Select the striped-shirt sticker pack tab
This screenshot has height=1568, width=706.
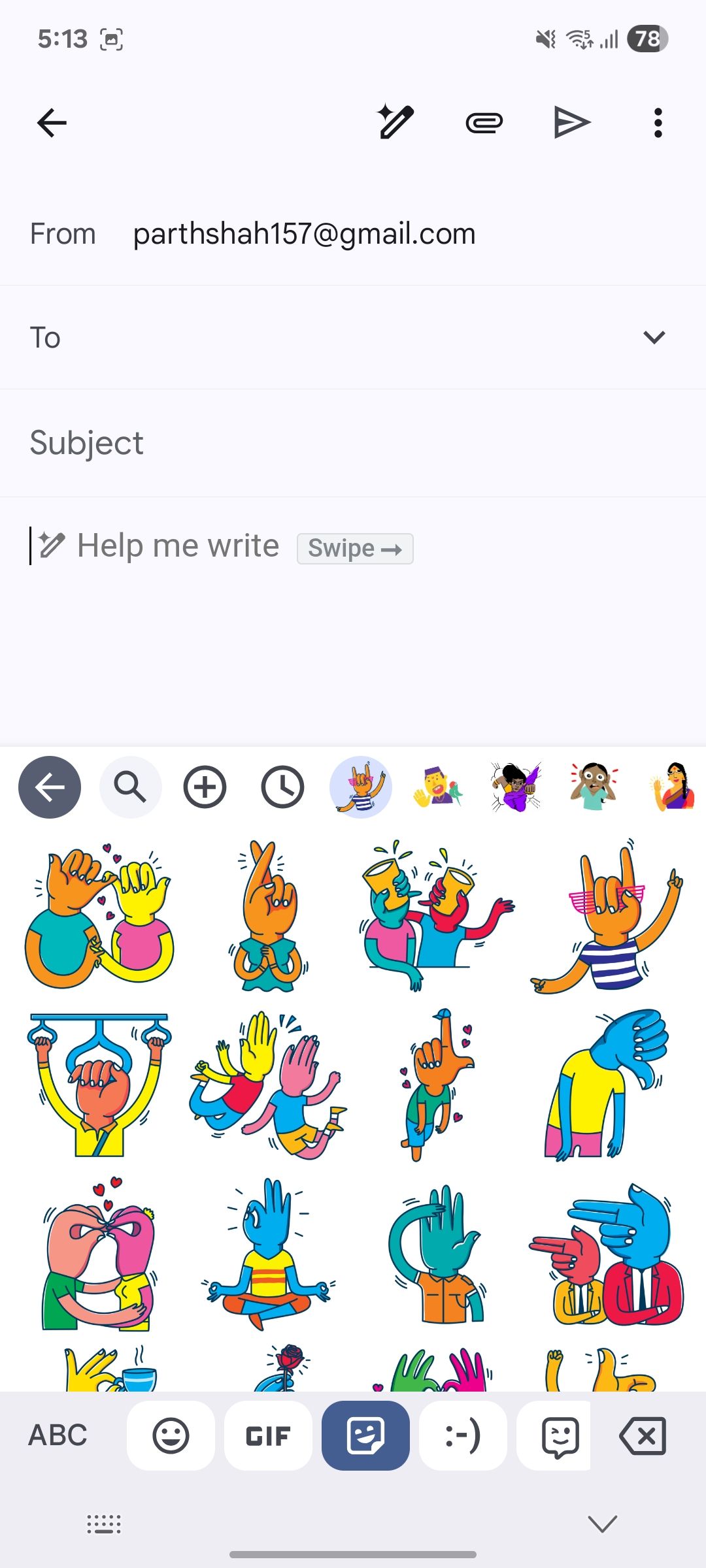point(360,787)
